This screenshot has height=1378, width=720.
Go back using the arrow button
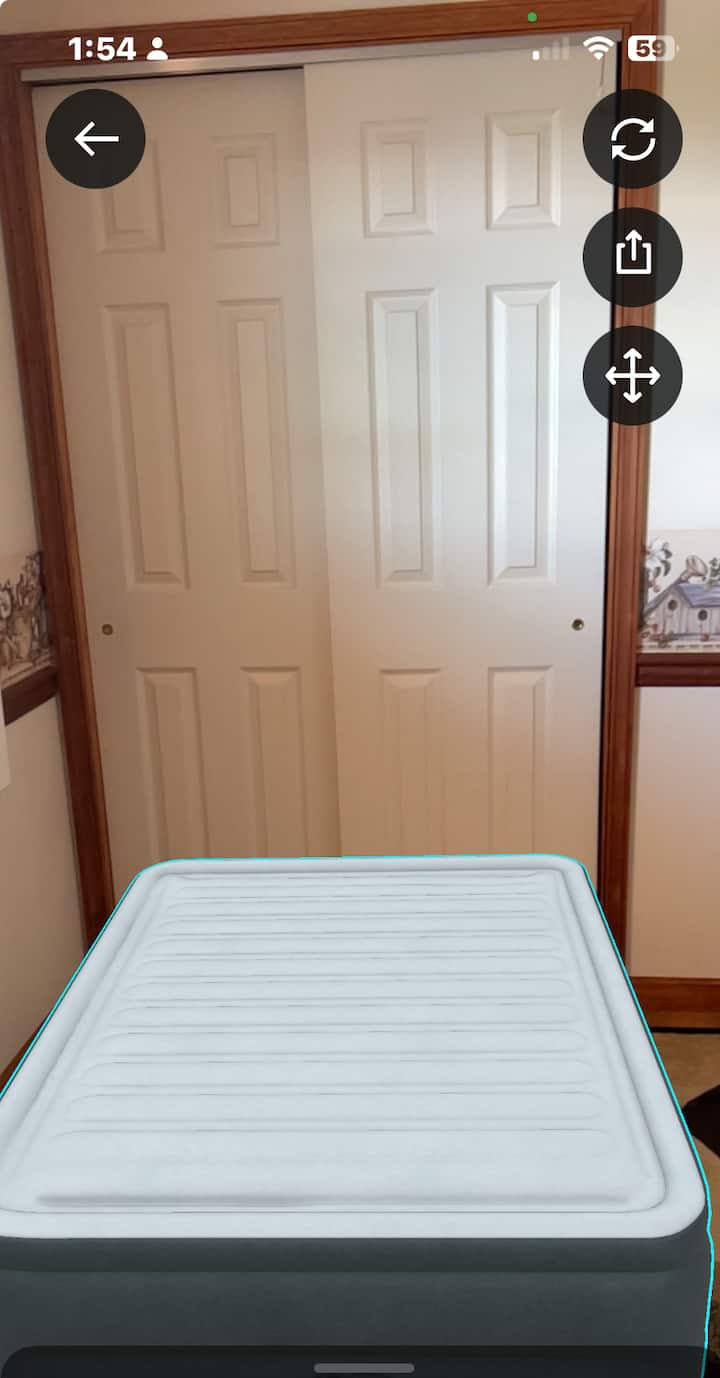point(96,139)
